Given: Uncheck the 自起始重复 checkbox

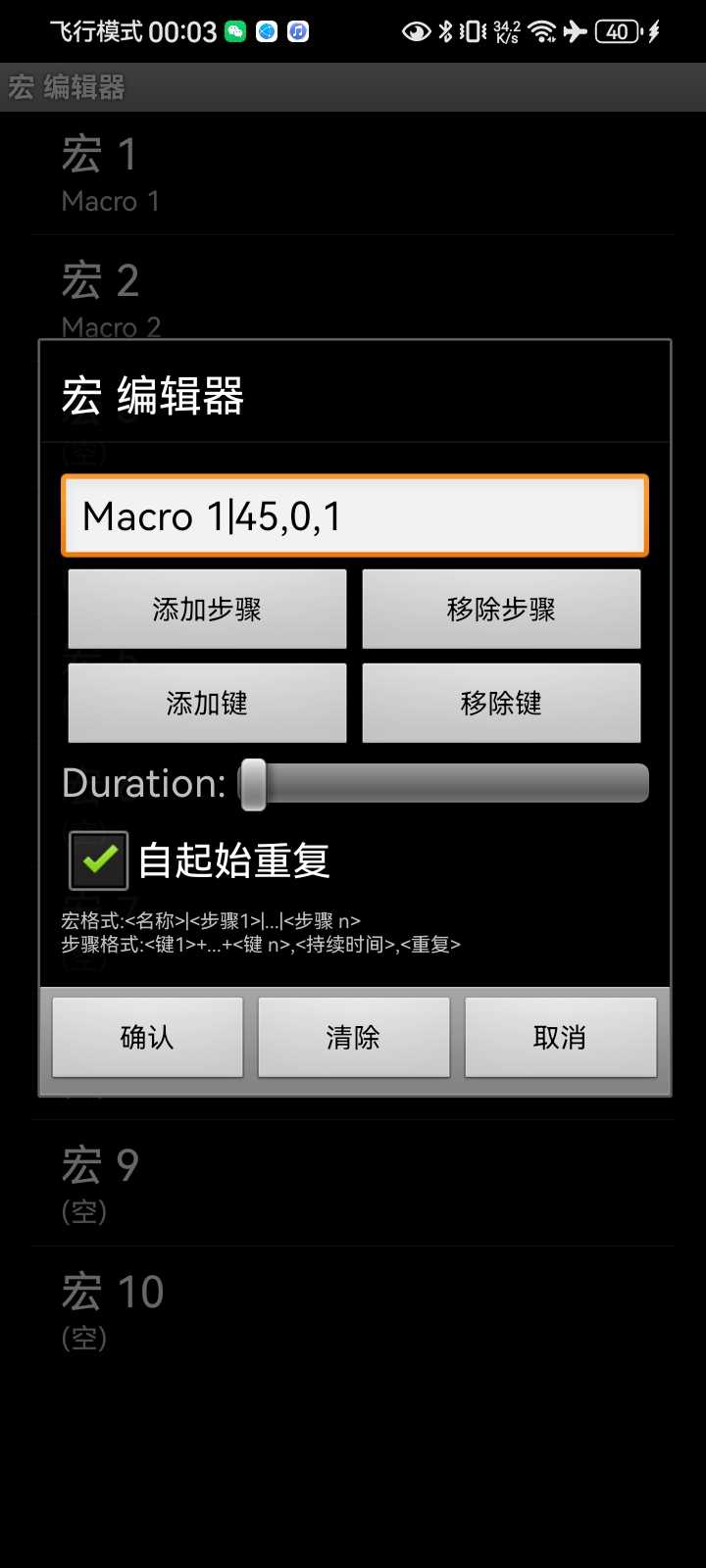Looking at the screenshot, I should point(99,860).
